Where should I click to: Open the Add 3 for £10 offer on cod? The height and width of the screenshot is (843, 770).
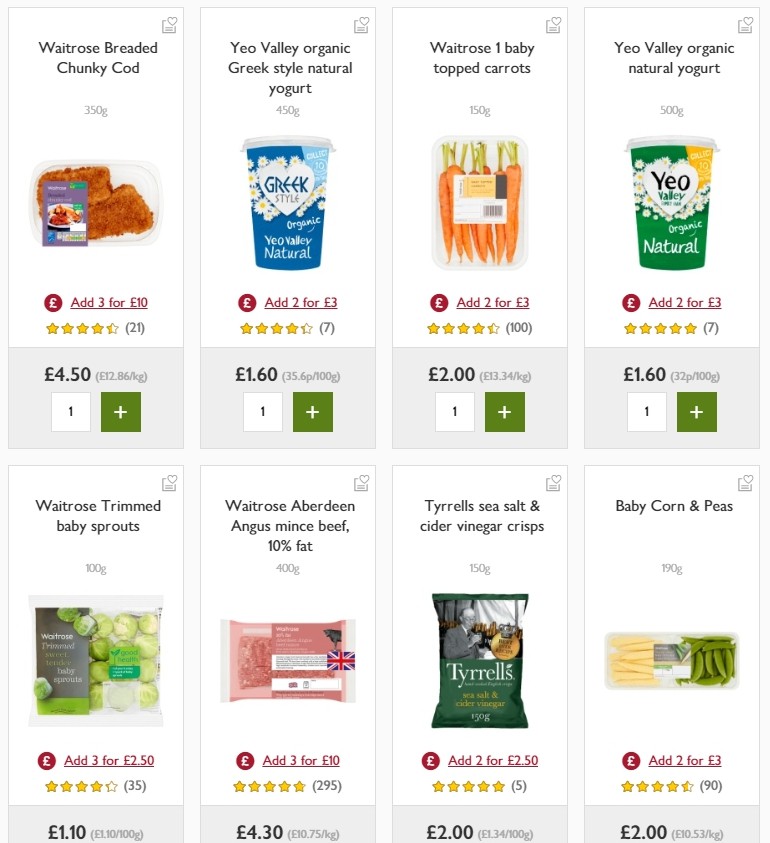pos(108,302)
